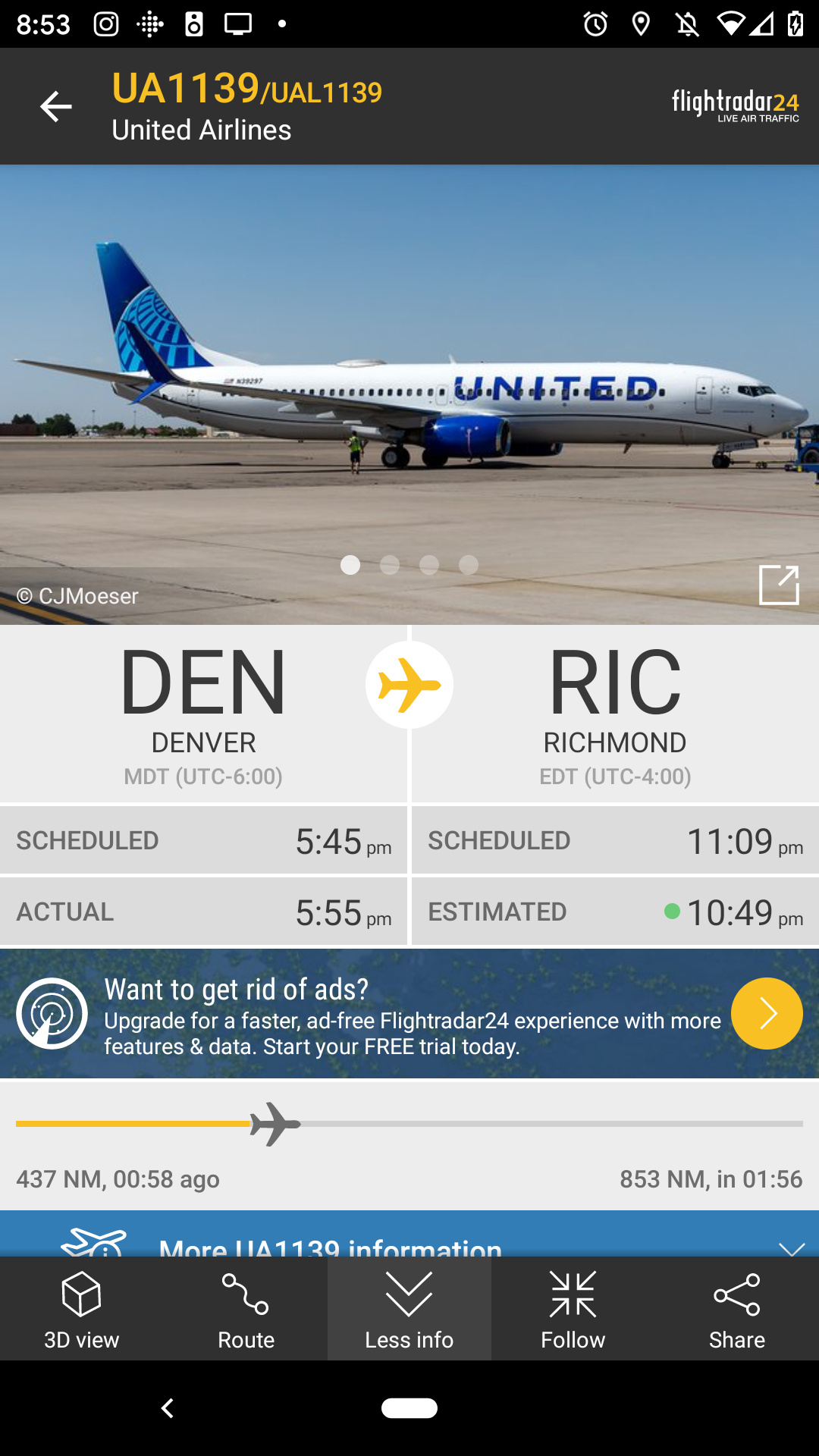Tap the system back button
This screenshot has height=1456, width=819.
pyautogui.click(x=168, y=1408)
